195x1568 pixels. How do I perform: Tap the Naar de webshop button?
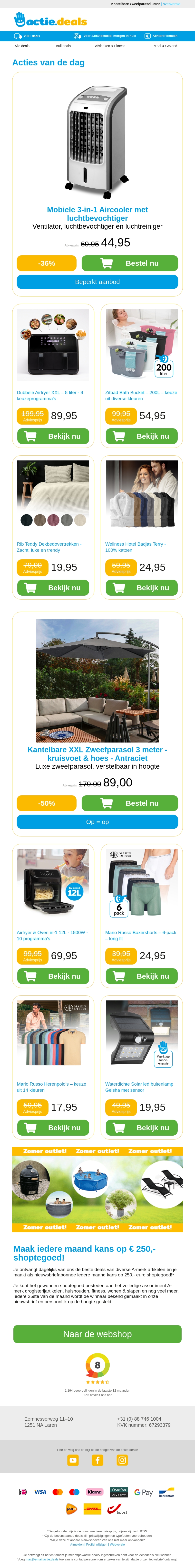(x=97, y=1334)
